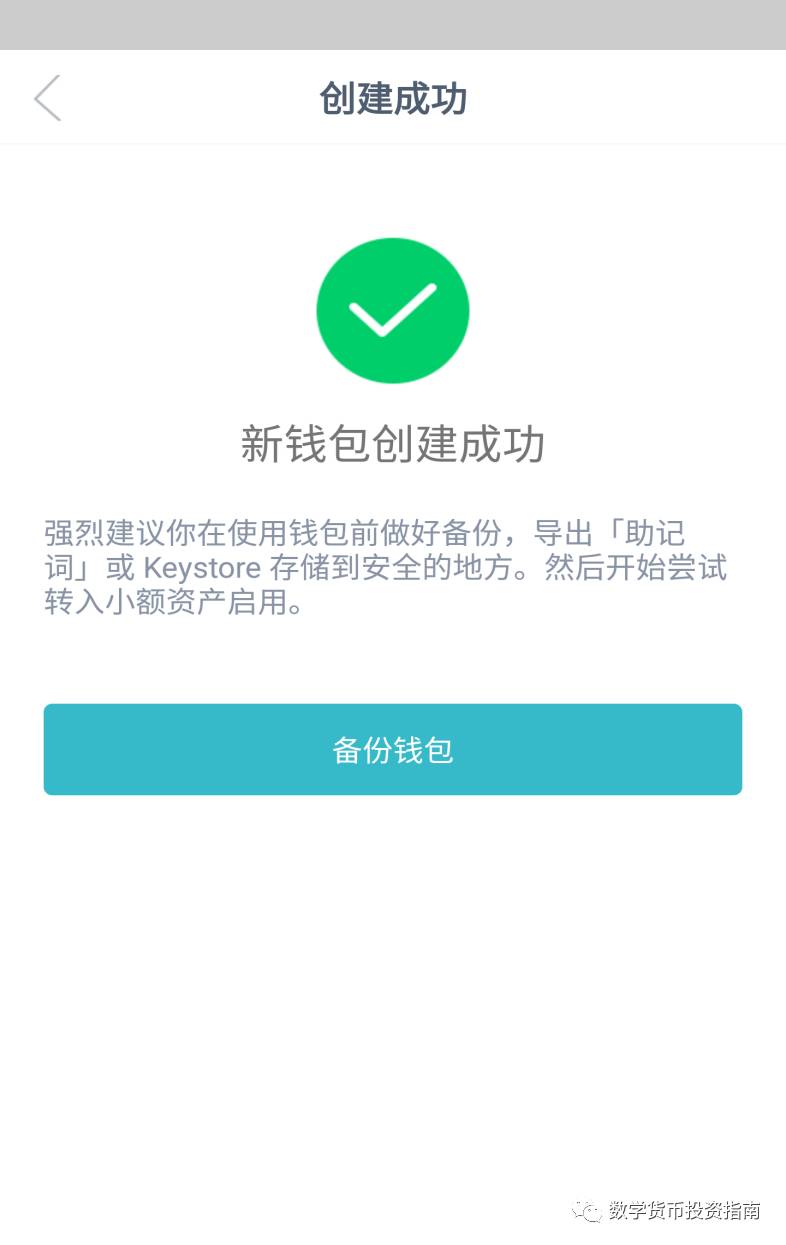
Task: Go back using the top-left arrow
Action: tap(47, 98)
